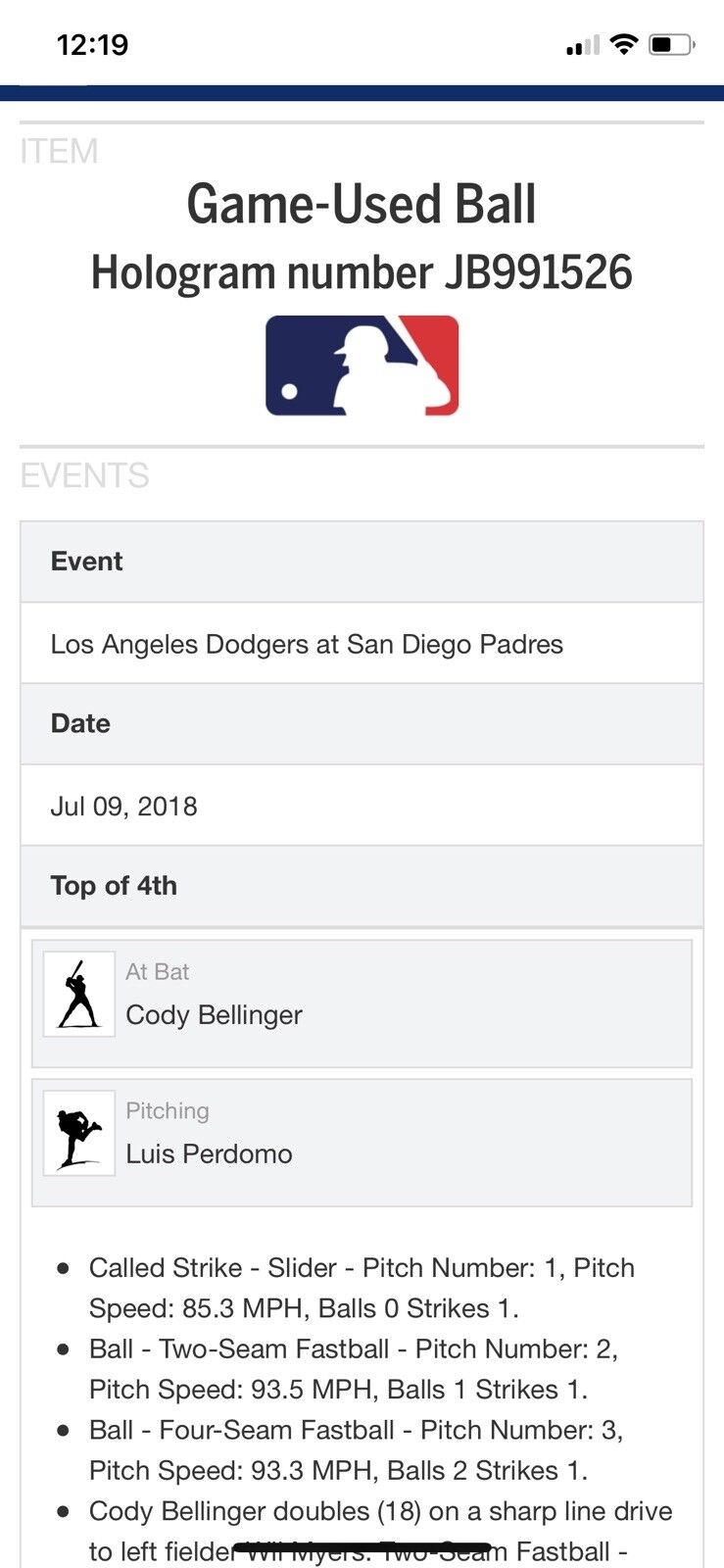Collapse the EVENTS section heading

(x=83, y=475)
